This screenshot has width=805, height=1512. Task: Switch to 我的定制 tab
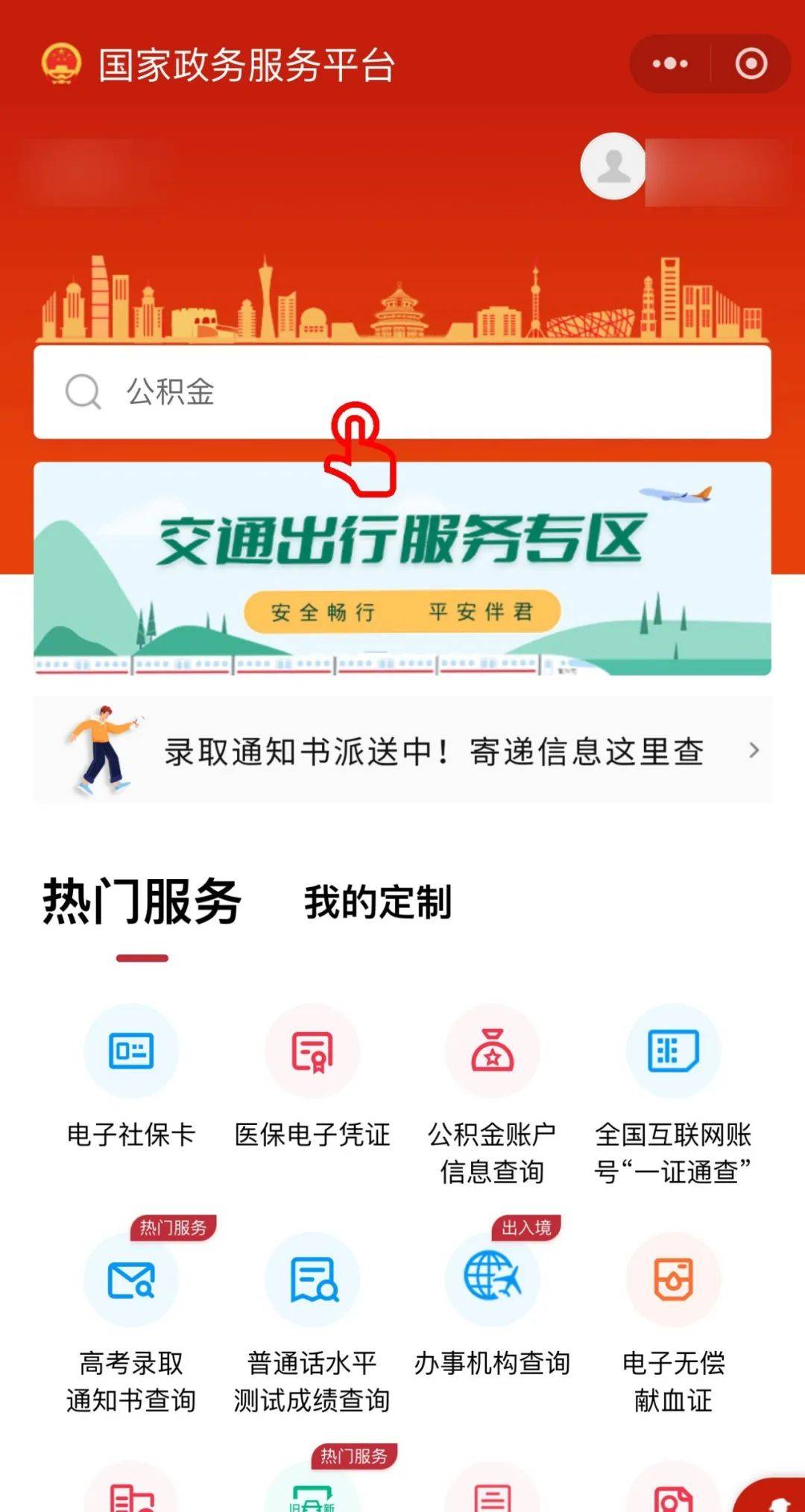(378, 902)
